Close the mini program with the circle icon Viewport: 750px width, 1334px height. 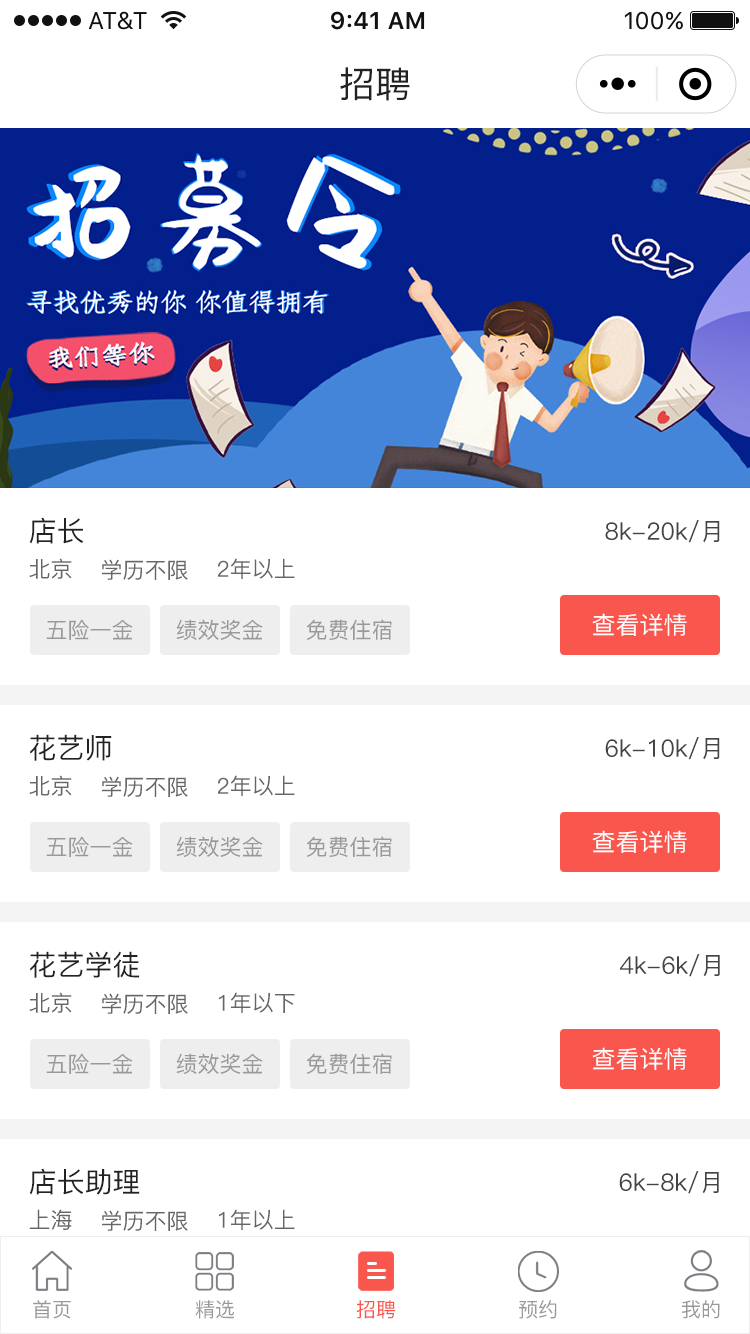[695, 84]
